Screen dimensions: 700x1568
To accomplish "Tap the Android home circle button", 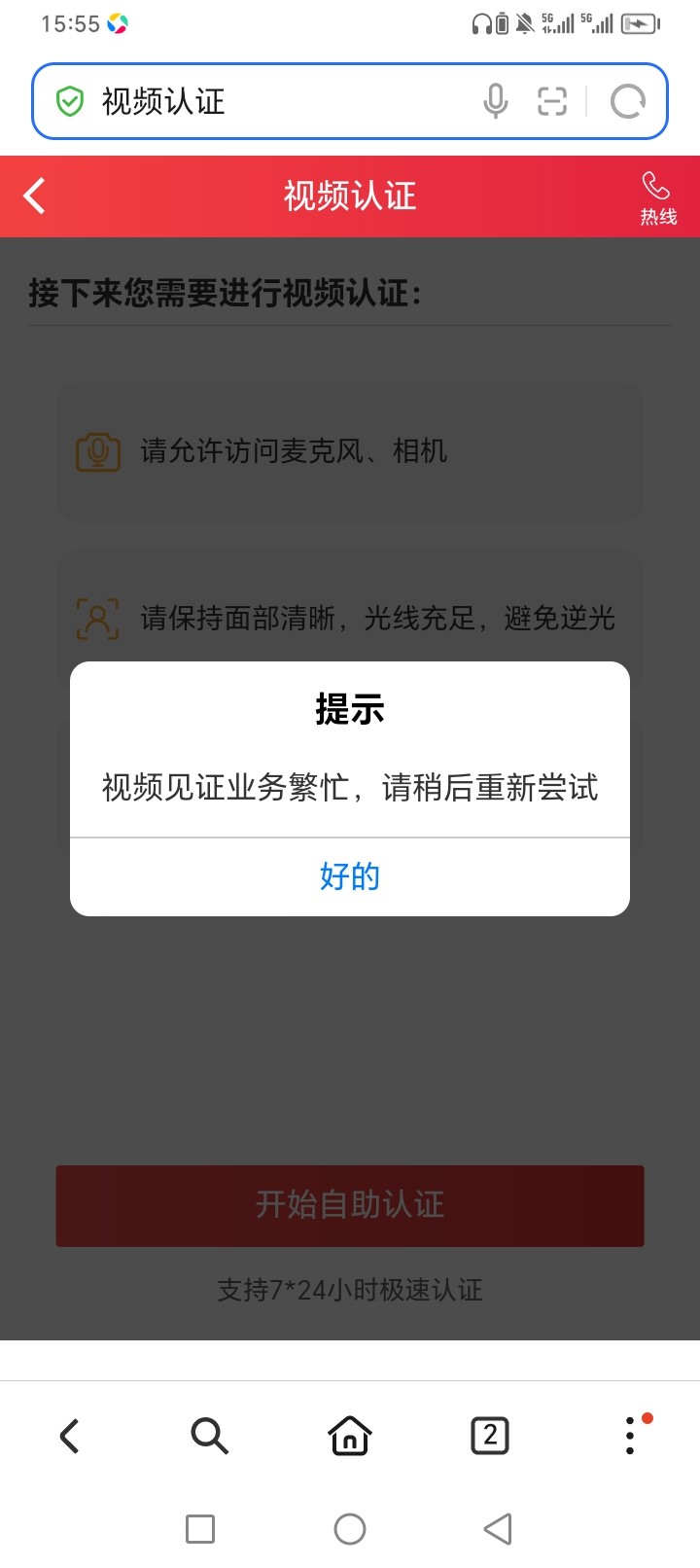I will coord(349,1528).
